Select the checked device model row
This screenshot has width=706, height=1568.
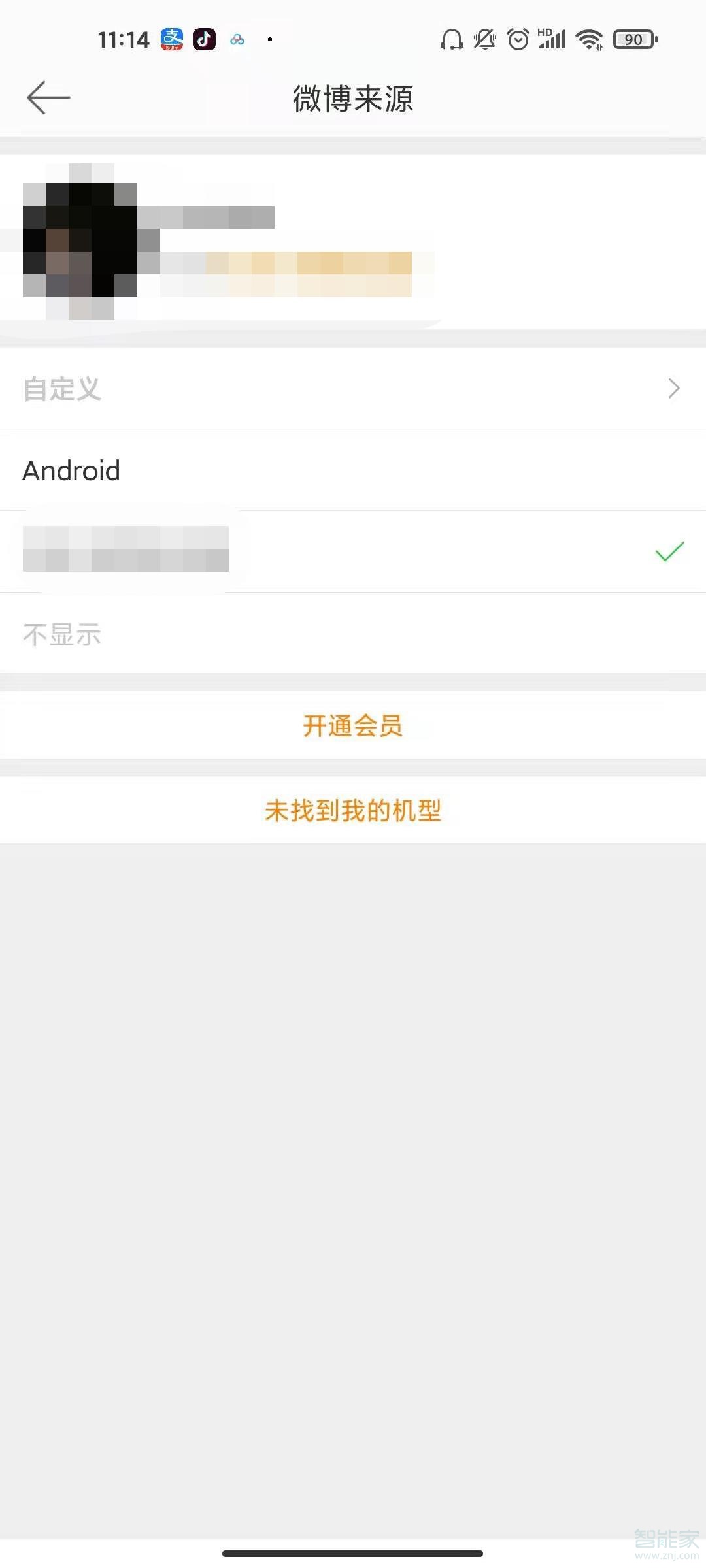353,551
